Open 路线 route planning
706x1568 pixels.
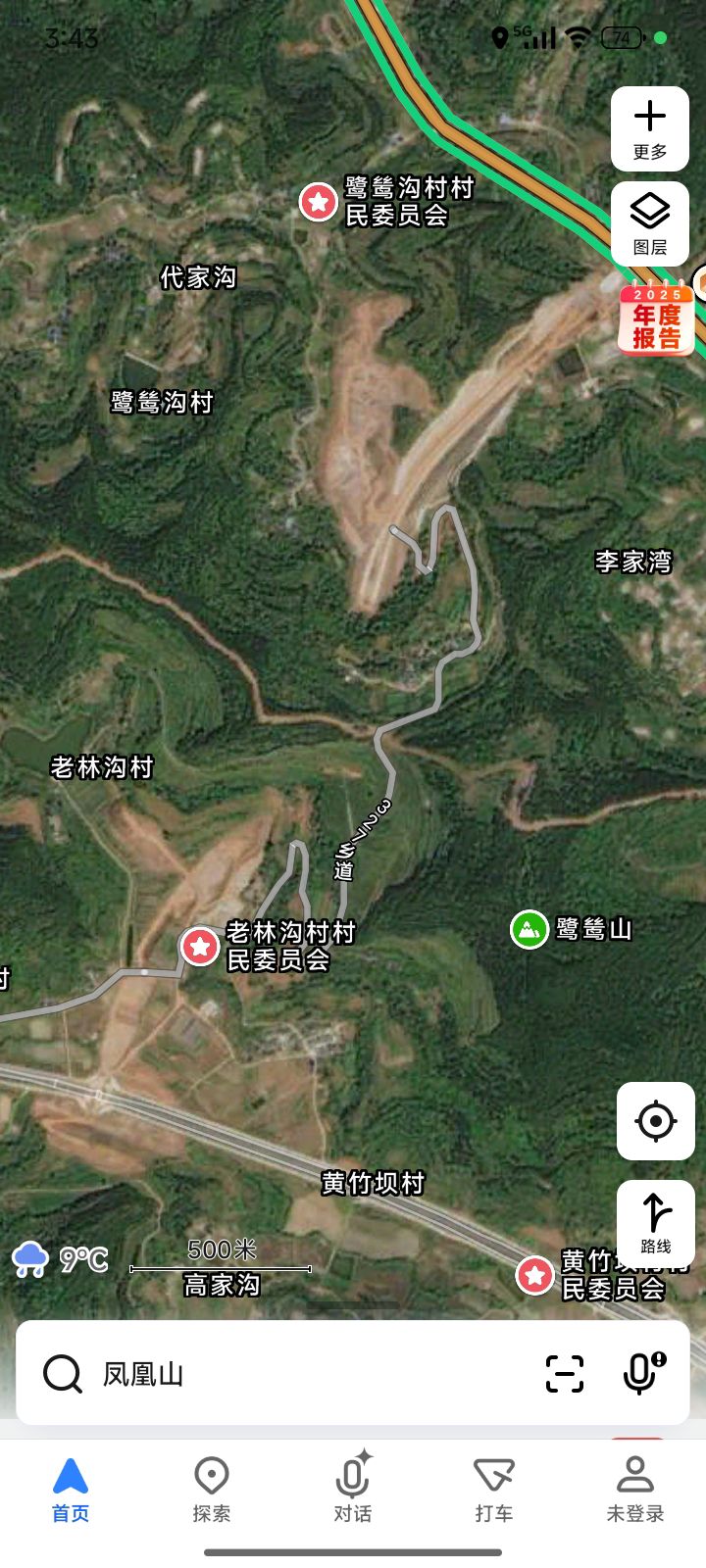(655, 1223)
